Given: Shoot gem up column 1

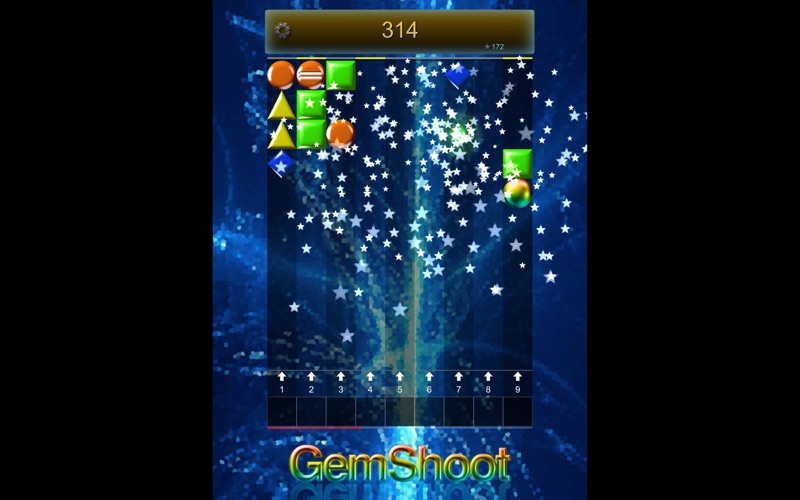Looking at the screenshot, I should tap(282, 383).
